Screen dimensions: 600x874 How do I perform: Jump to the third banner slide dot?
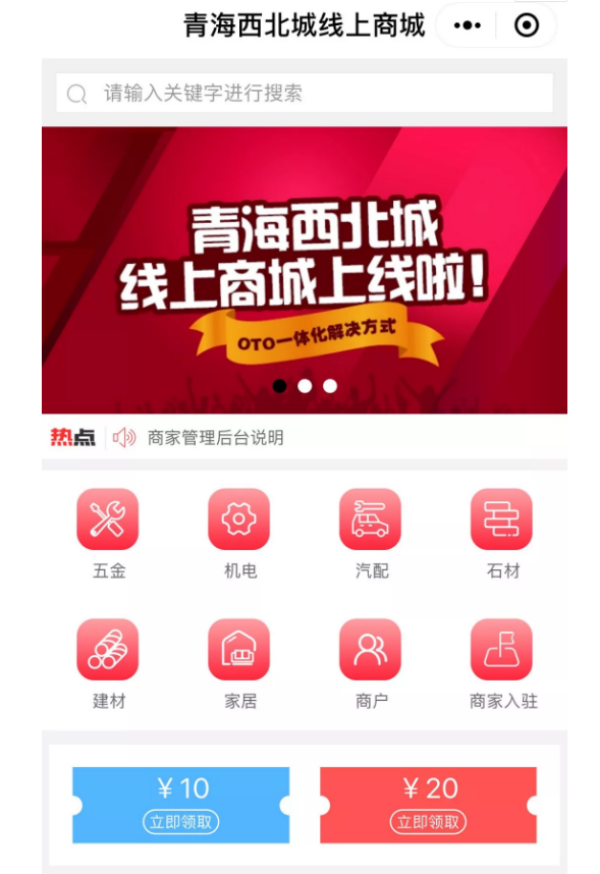(x=330, y=386)
